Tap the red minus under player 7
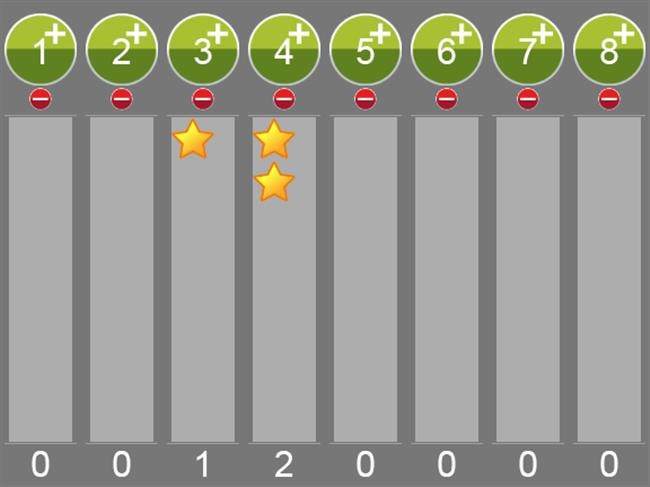The image size is (650, 487). pyautogui.click(x=528, y=98)
